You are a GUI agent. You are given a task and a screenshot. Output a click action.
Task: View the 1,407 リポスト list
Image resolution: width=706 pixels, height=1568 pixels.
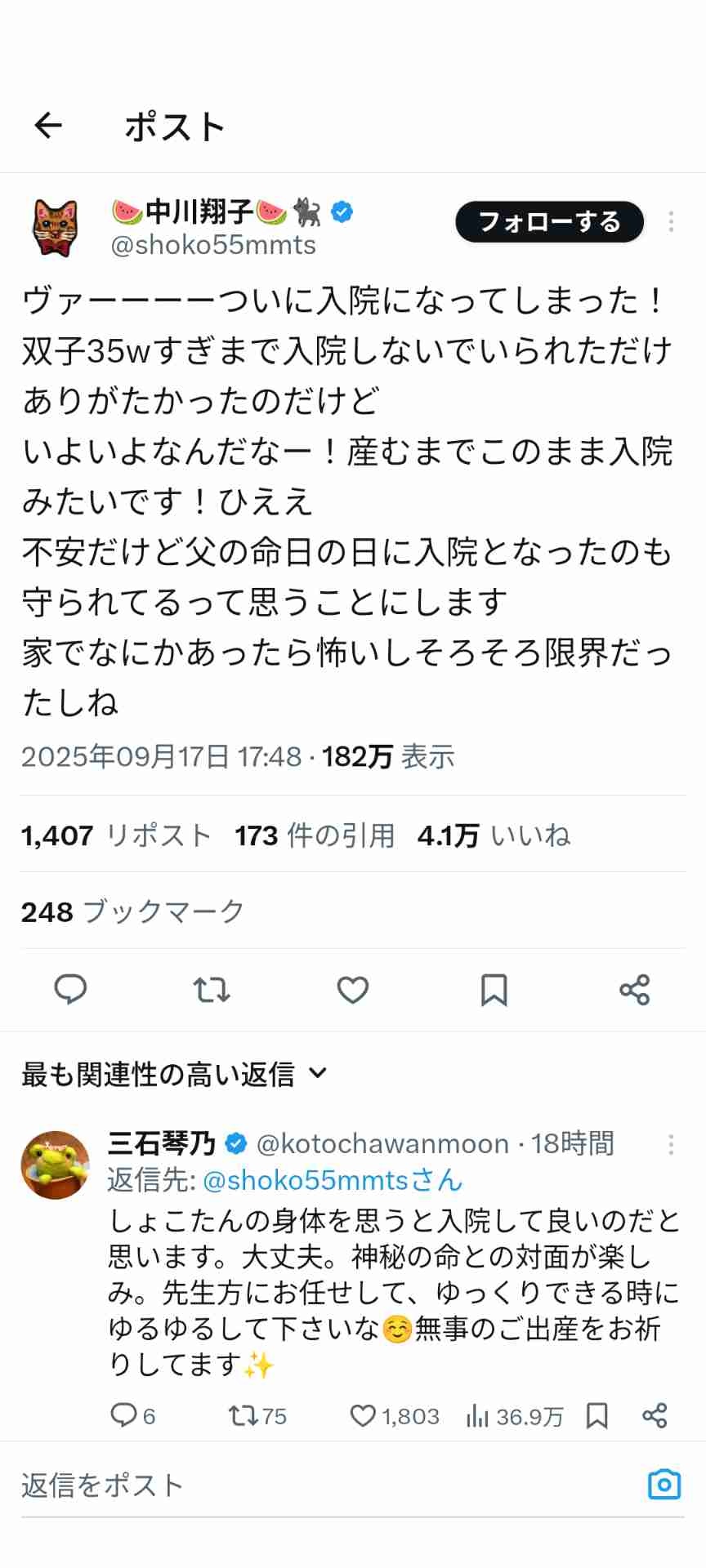click(116, 835)
